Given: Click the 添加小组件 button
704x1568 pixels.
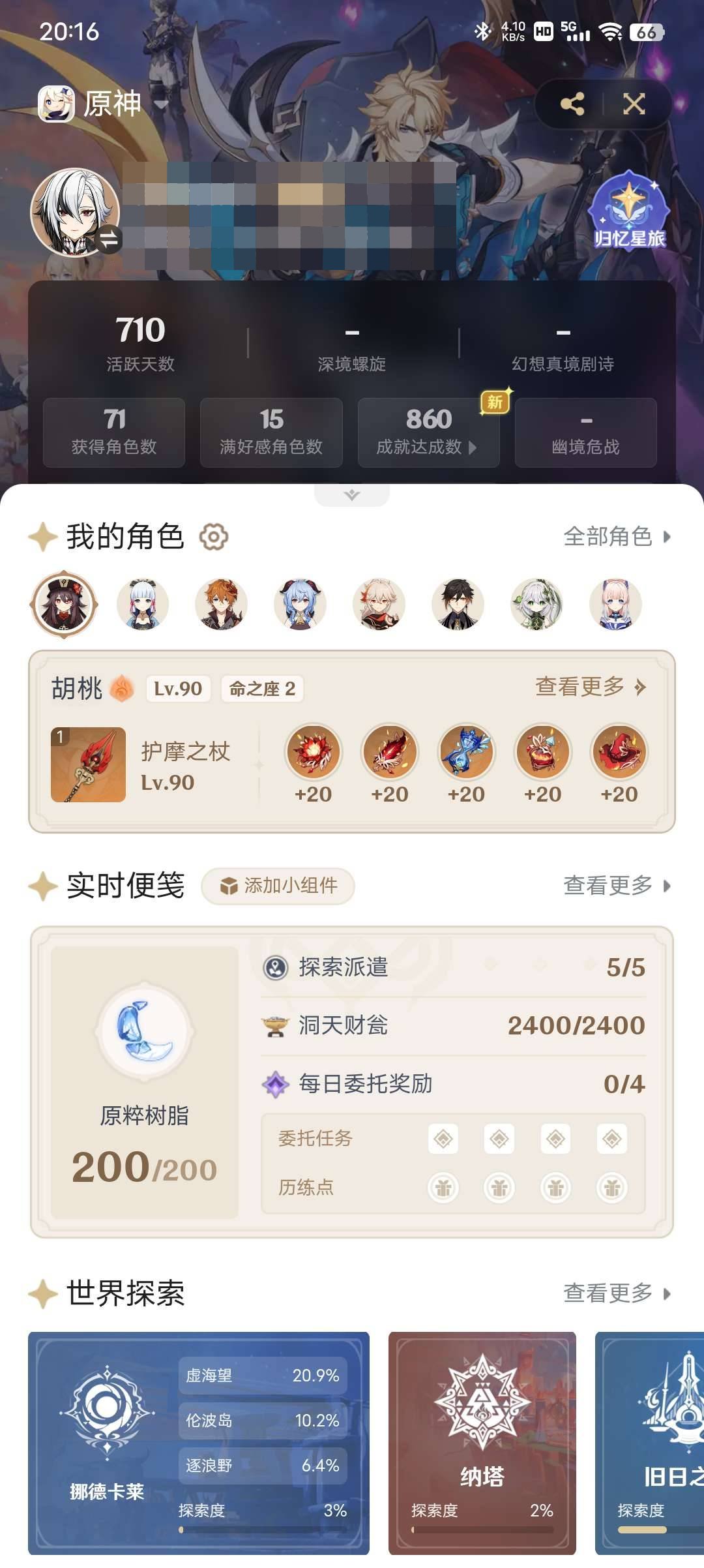Looking at the screenshot, I should pyautogui.click(x=278, y=886).
